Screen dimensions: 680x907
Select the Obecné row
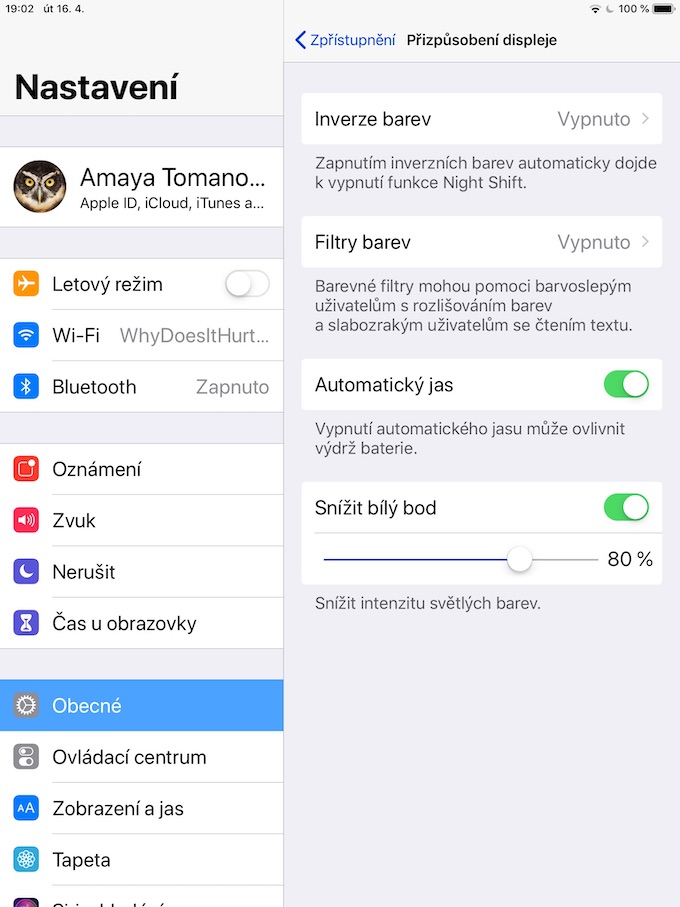(142, 706)
